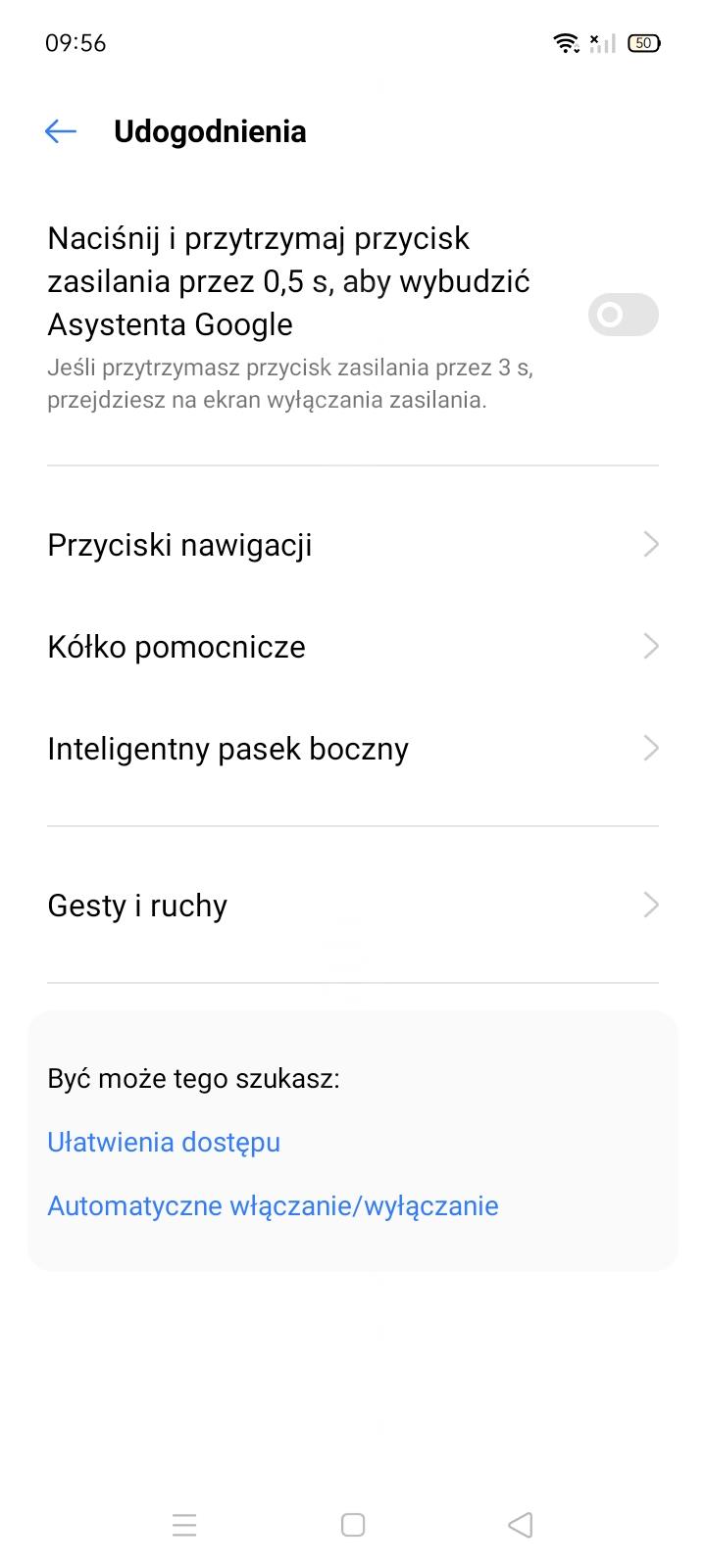Open Przyciski nawigacji settings
This screenshot has width=706, height=1568.
353,545
